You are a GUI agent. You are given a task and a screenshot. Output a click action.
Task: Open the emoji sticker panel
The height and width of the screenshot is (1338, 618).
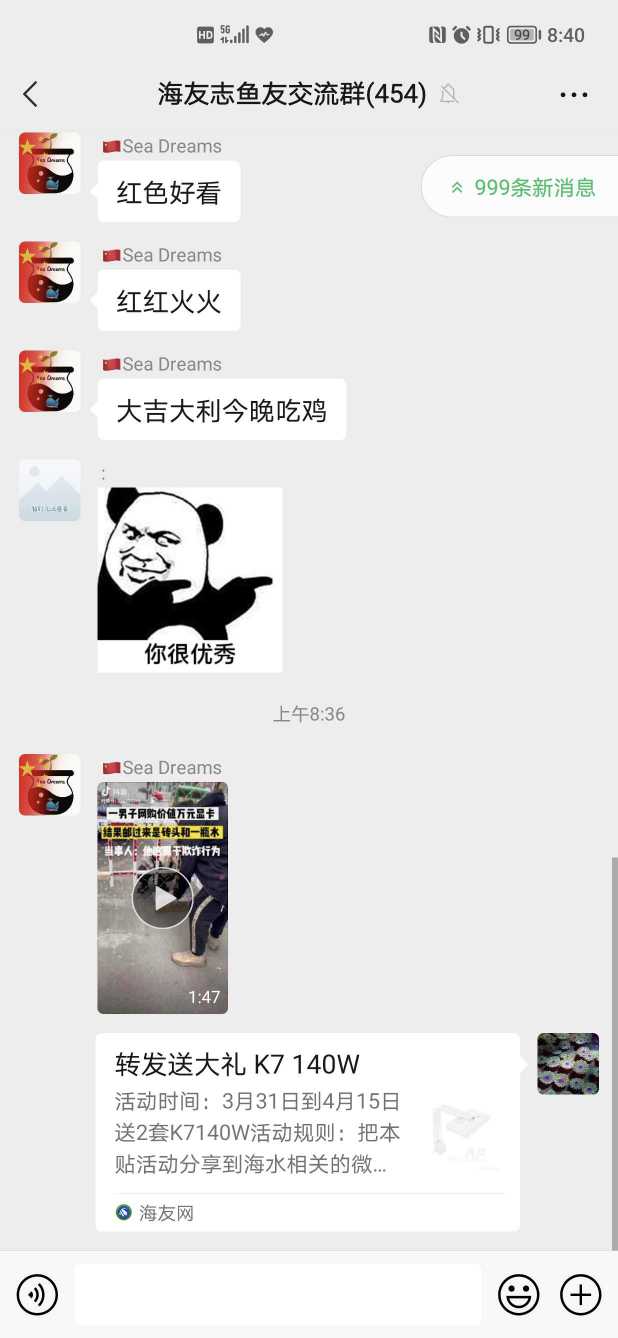click(x=518, y=1295)
